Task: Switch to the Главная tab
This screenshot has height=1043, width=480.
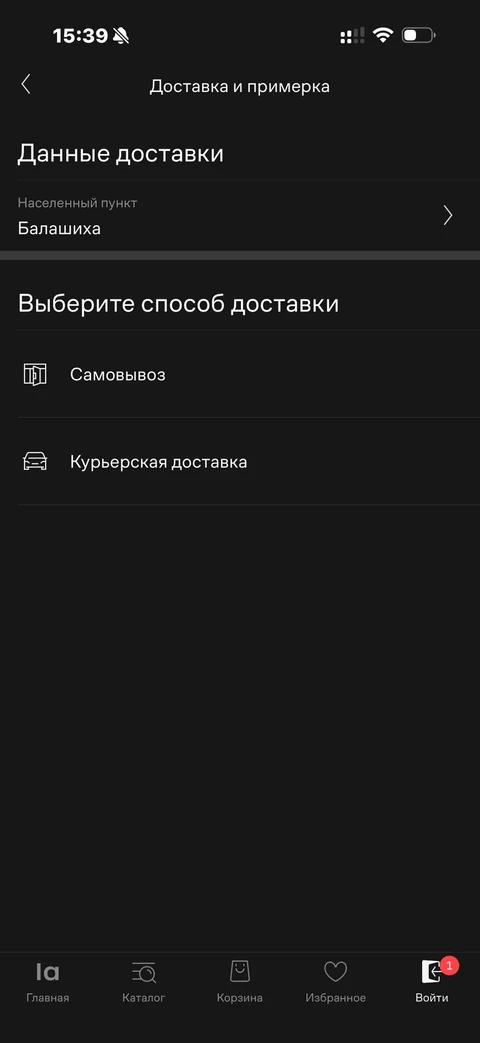Action: [x=48, y=981]
